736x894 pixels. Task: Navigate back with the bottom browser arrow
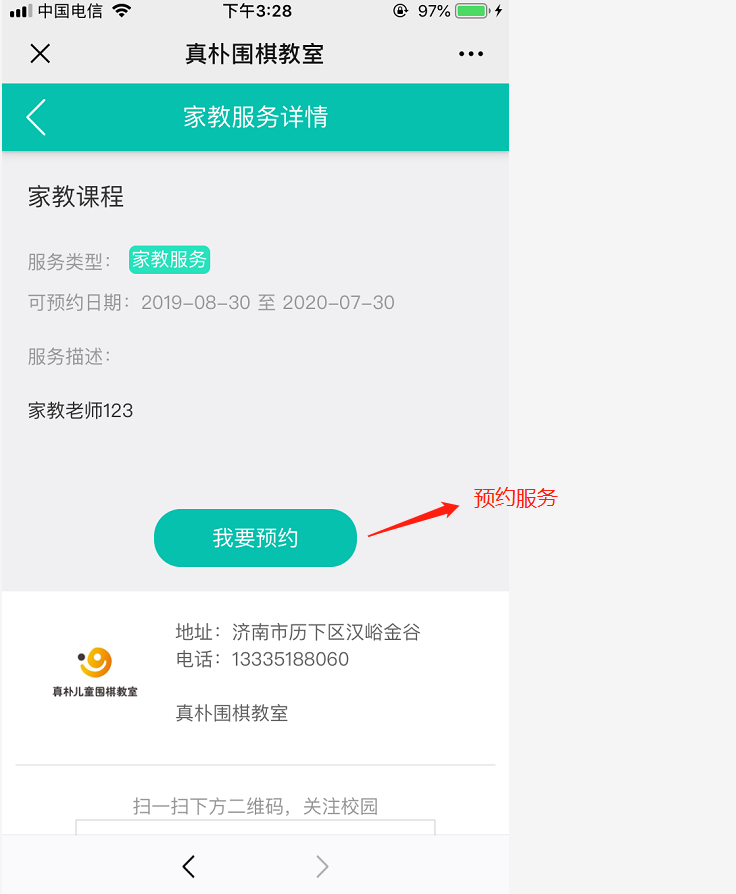coord(188,866)
